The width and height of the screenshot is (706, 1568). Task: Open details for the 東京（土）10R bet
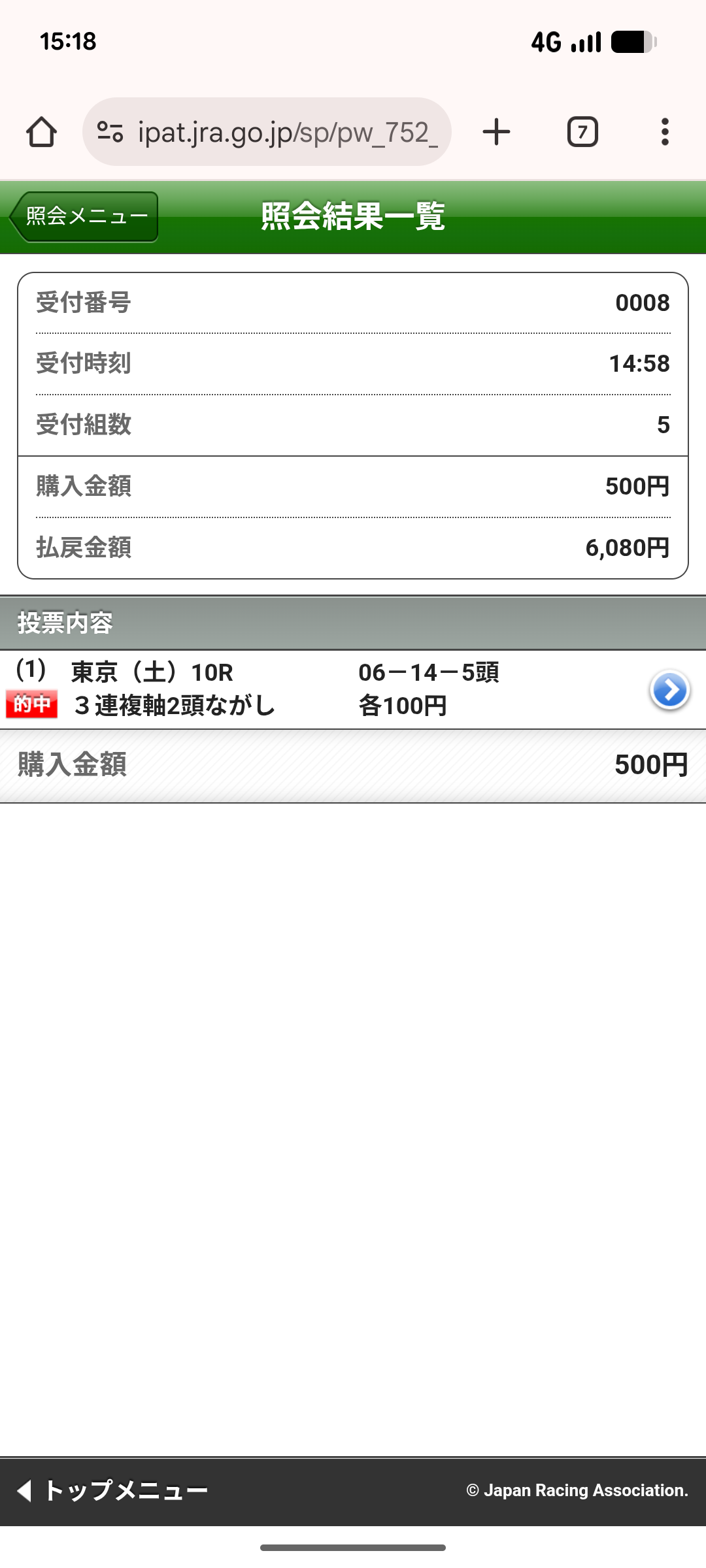click(x=669, y=690)
